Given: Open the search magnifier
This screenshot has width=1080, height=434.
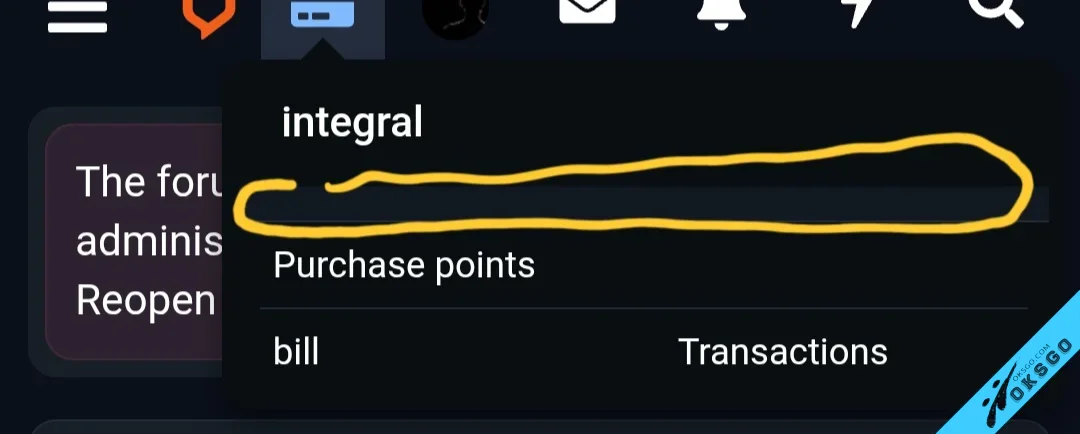Looking at the screenshot, I should pos(996,14).
